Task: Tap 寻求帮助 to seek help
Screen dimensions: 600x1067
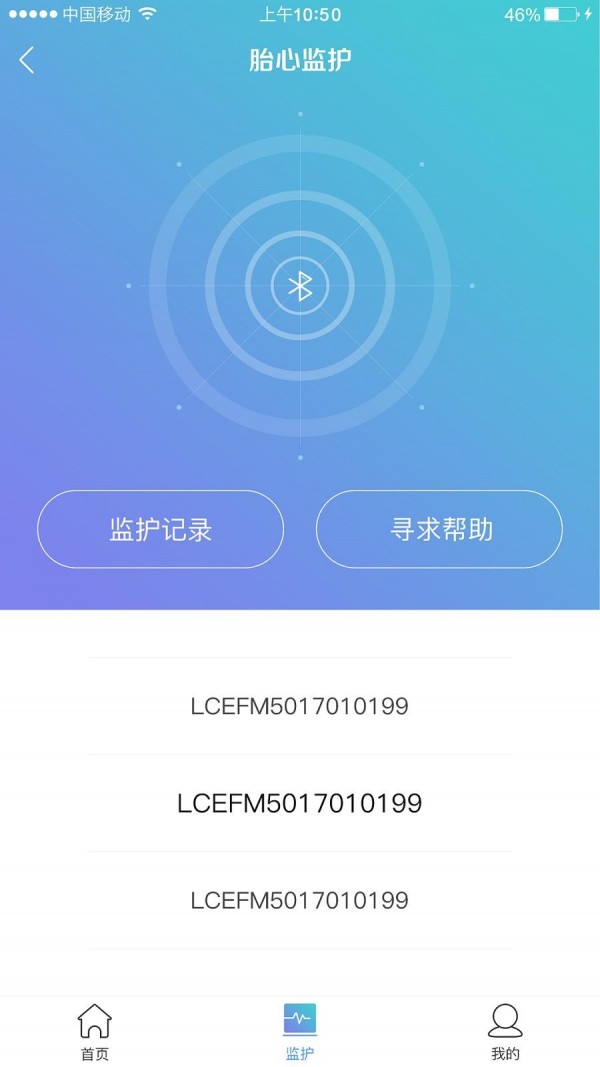Action: pos(439,529)
